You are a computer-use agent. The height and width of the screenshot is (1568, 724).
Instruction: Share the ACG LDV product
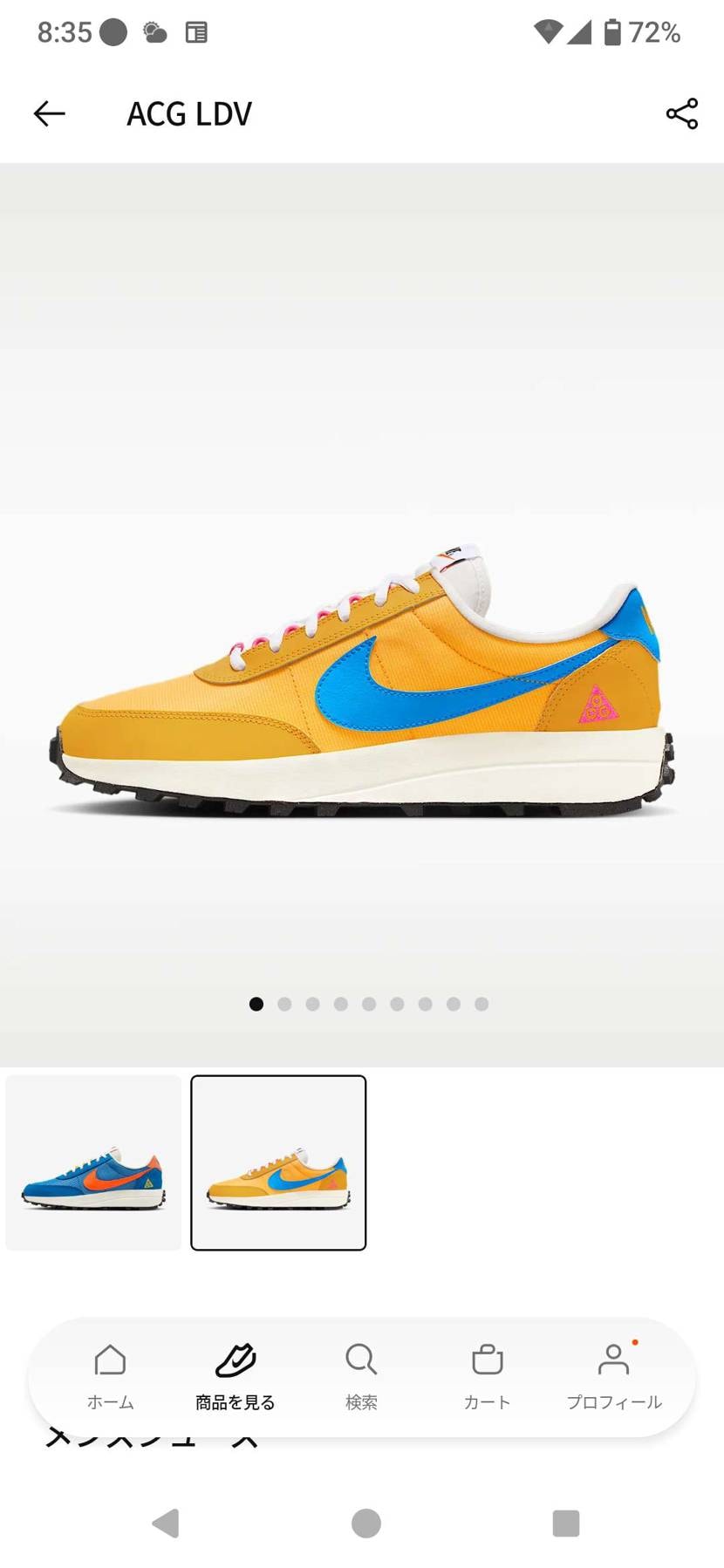(681, 113)
